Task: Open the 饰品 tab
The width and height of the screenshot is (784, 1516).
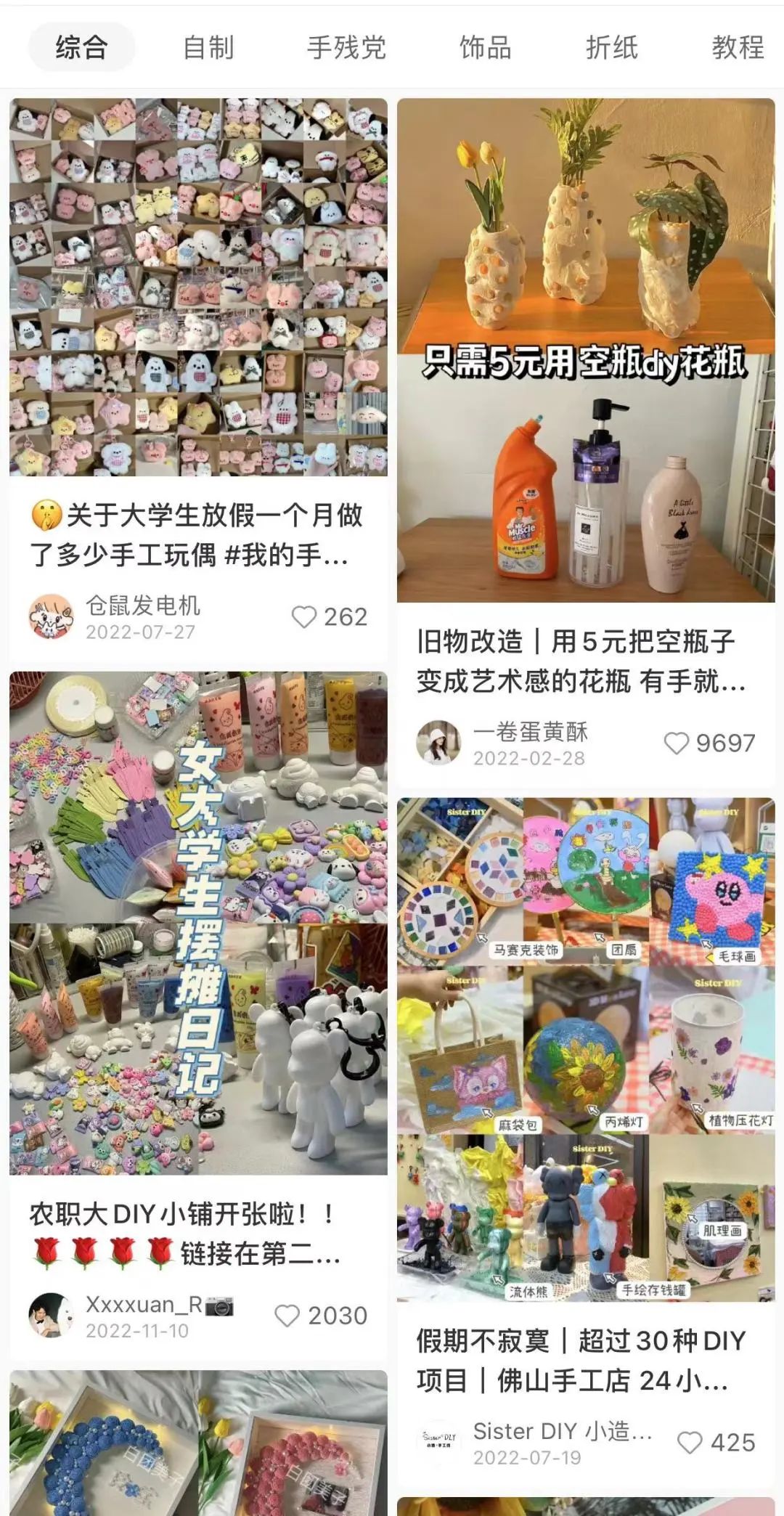Action: tap(485, 48)
